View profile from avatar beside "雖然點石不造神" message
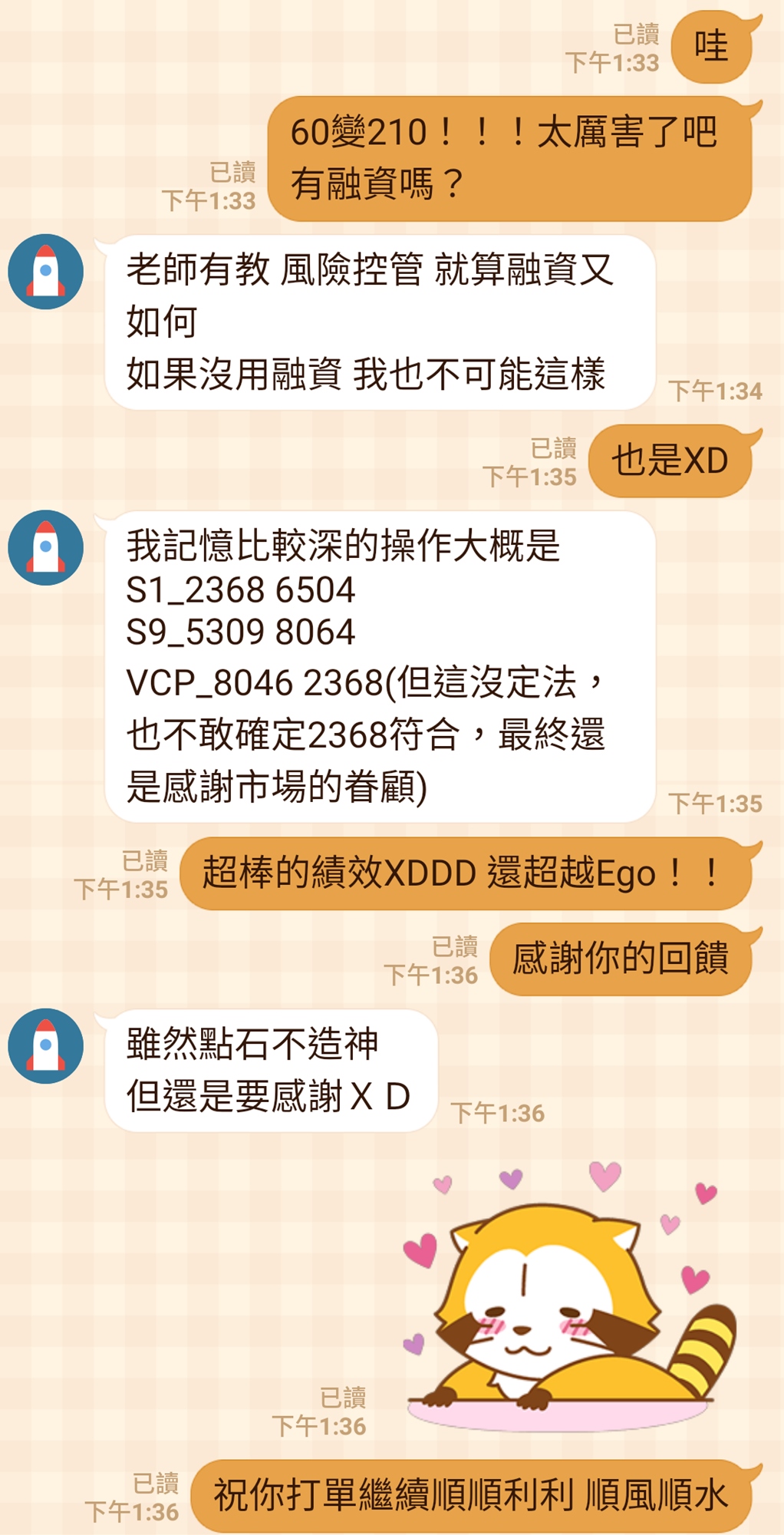The width and height of the screenshot is (784, 1535). point(45,1045)
